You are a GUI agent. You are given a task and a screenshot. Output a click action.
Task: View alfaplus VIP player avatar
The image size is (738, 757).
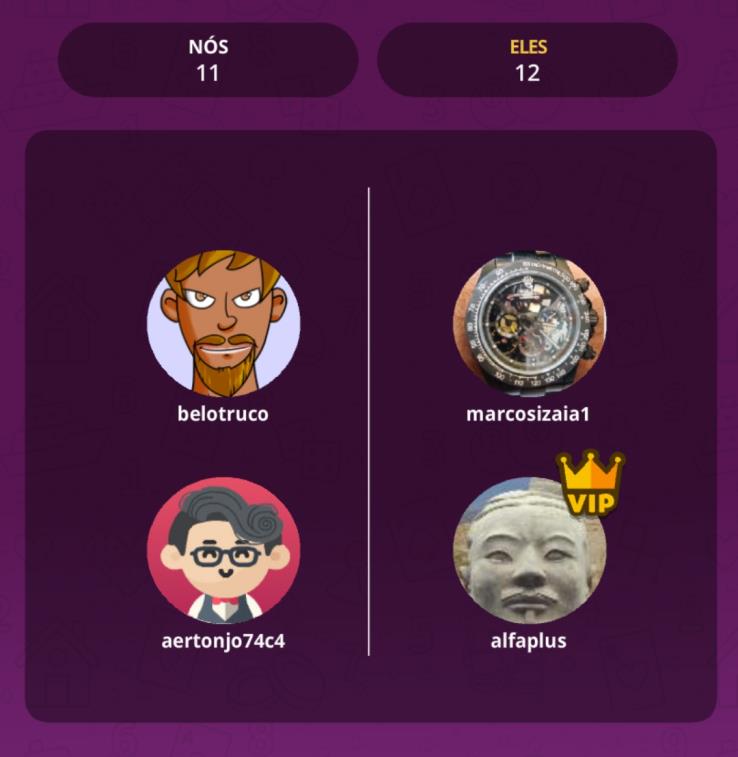tap(528, 551)
